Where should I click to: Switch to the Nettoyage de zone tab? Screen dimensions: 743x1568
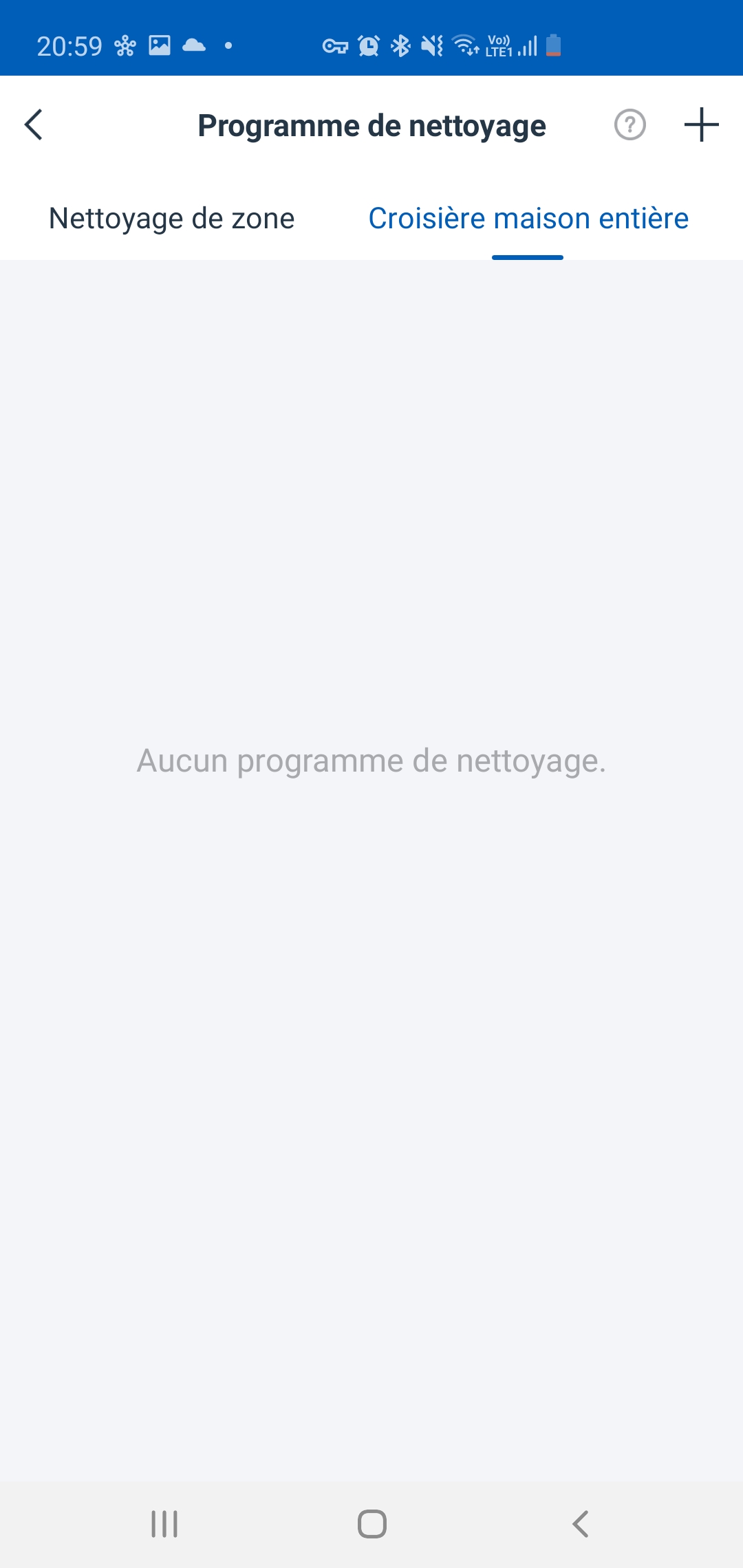coord(172,219)
